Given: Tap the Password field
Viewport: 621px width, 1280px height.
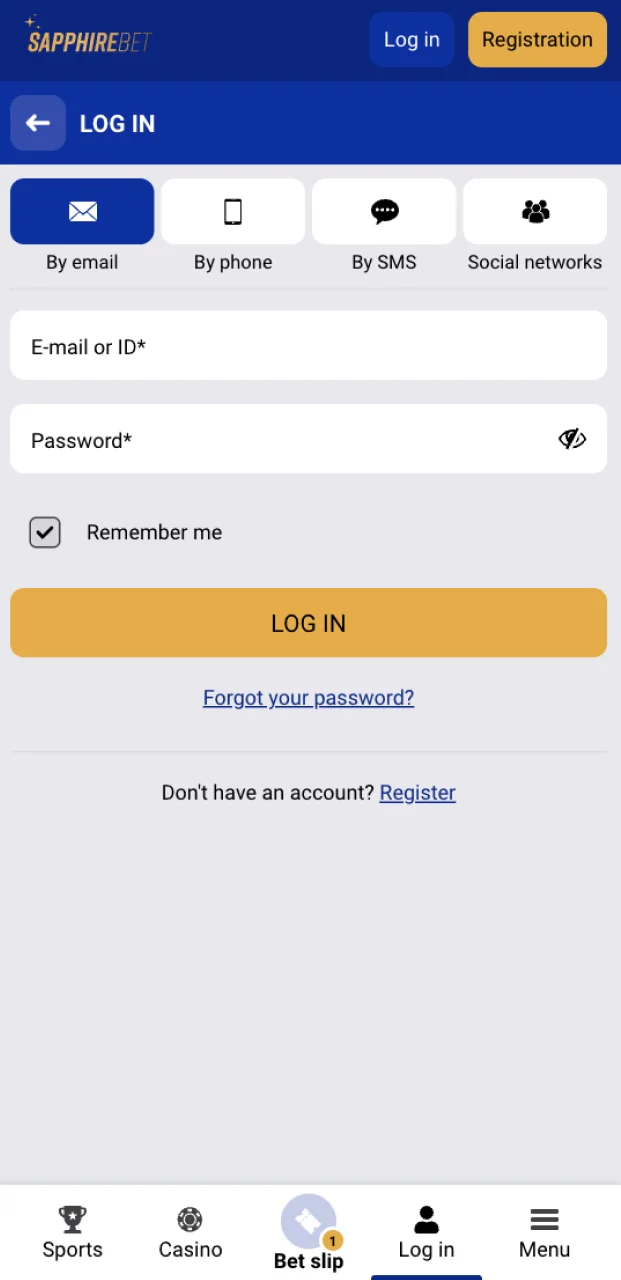Looking at the screenshot, I should tap(280, 440).
